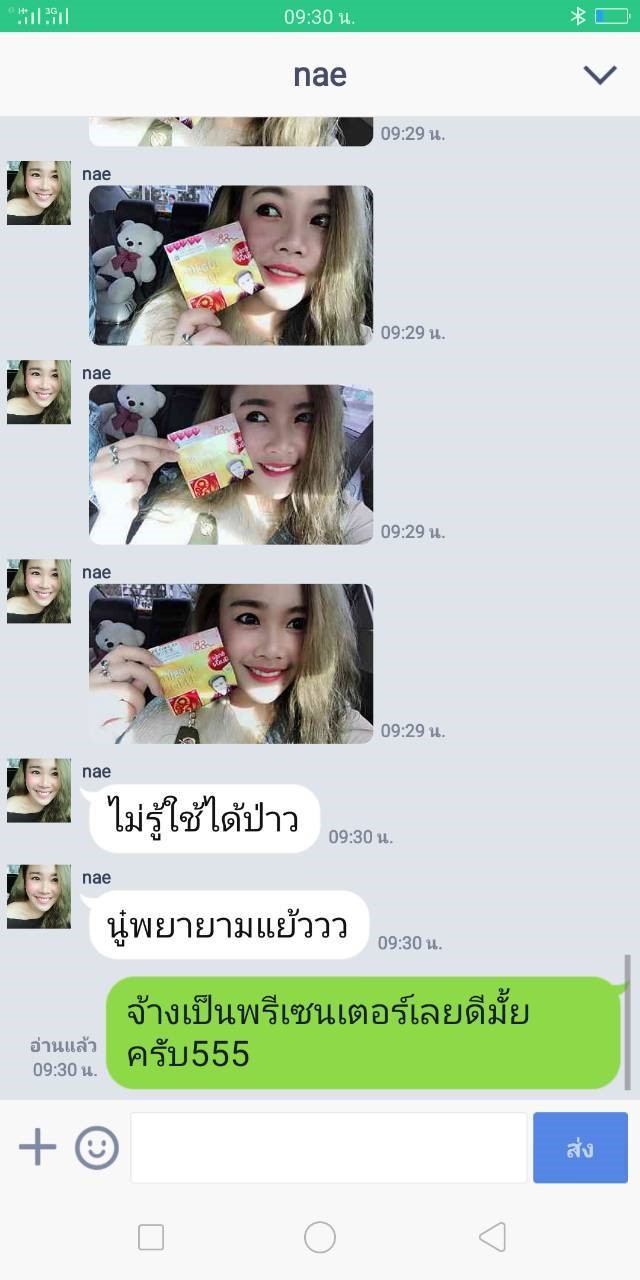View nae's avatar beside "นู๋พยายามแย้ววว"
The width and height of the screenshot is (640, 1280).
click(39, 897)
